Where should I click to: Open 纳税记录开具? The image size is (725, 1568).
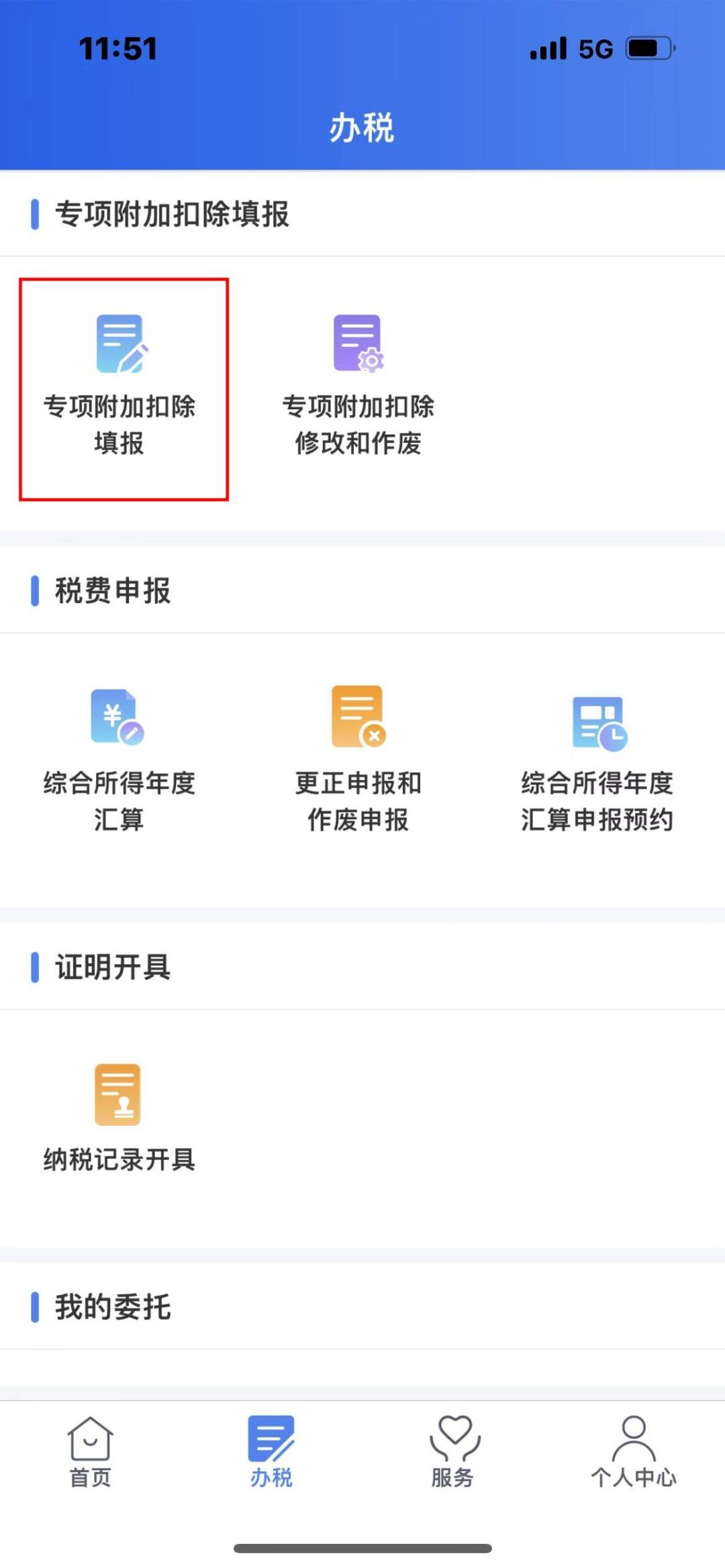(x=119, y=1114)
